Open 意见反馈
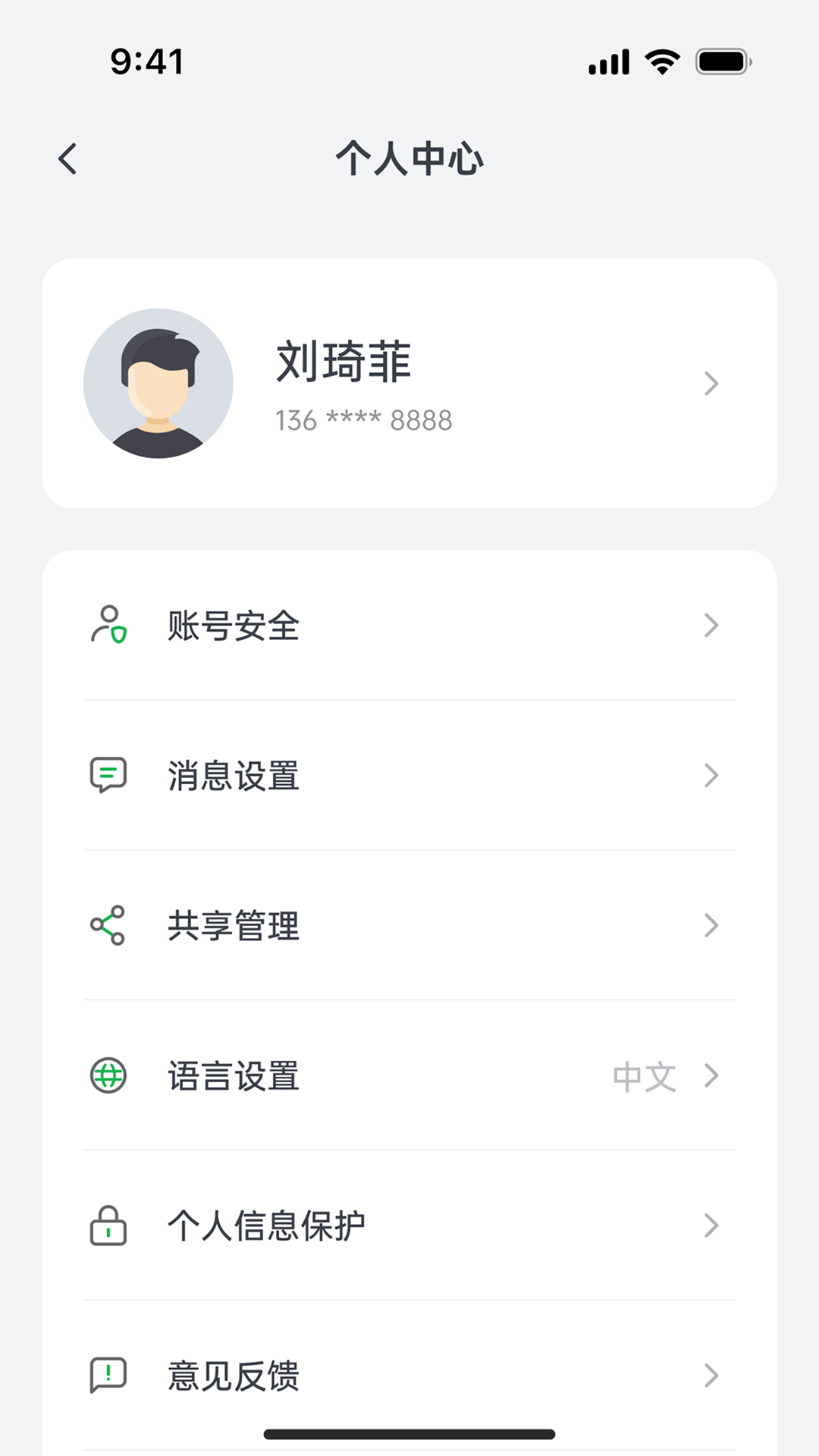The height and width of the screenshot is (1456, 819). pos(409,1375)
